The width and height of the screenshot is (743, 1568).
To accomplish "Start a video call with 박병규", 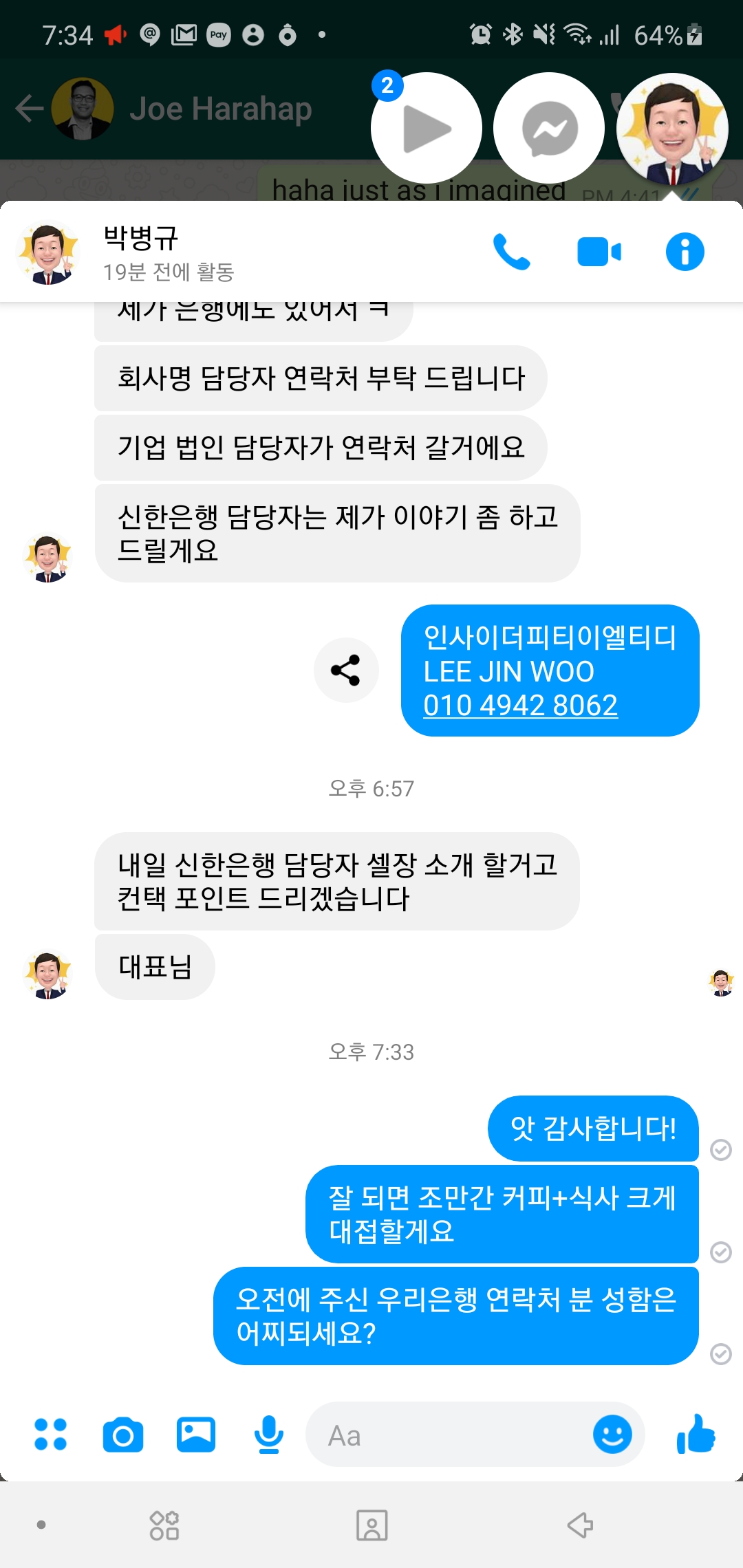I will (599, 252).
